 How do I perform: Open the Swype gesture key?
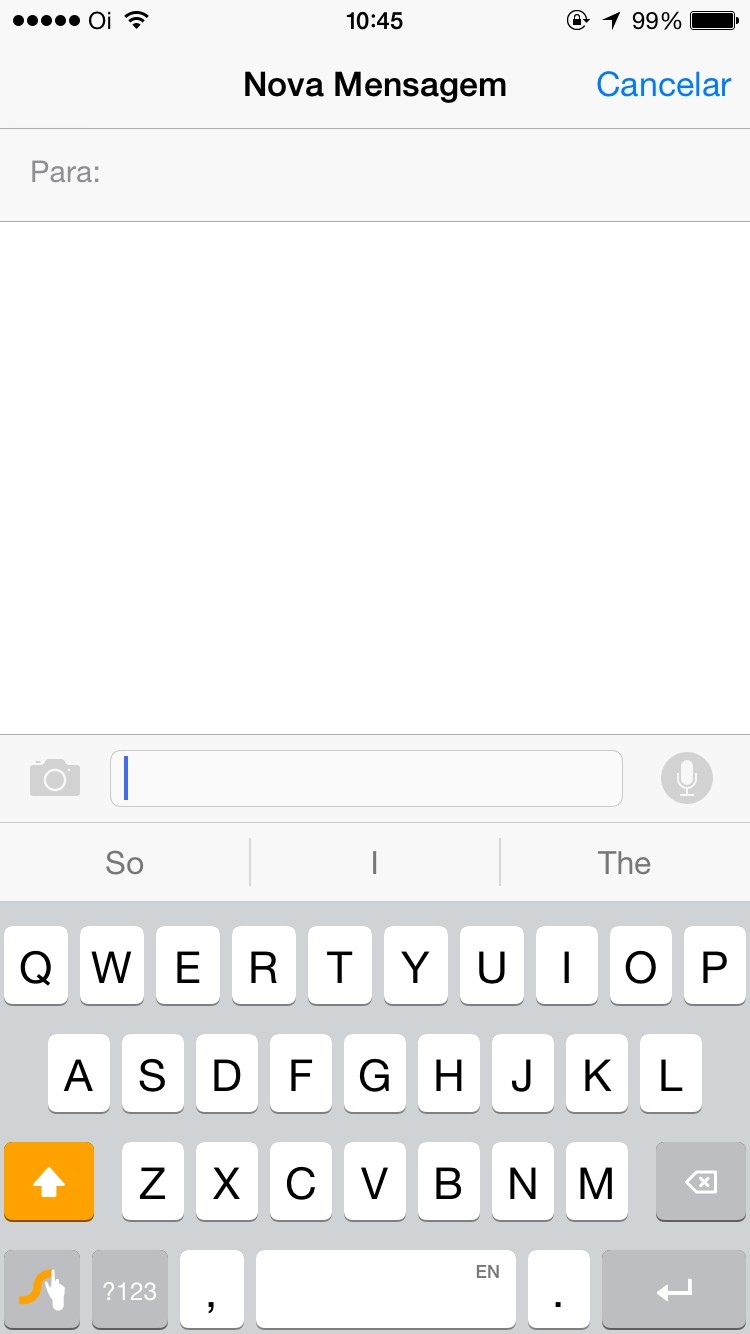[42, 1289]
